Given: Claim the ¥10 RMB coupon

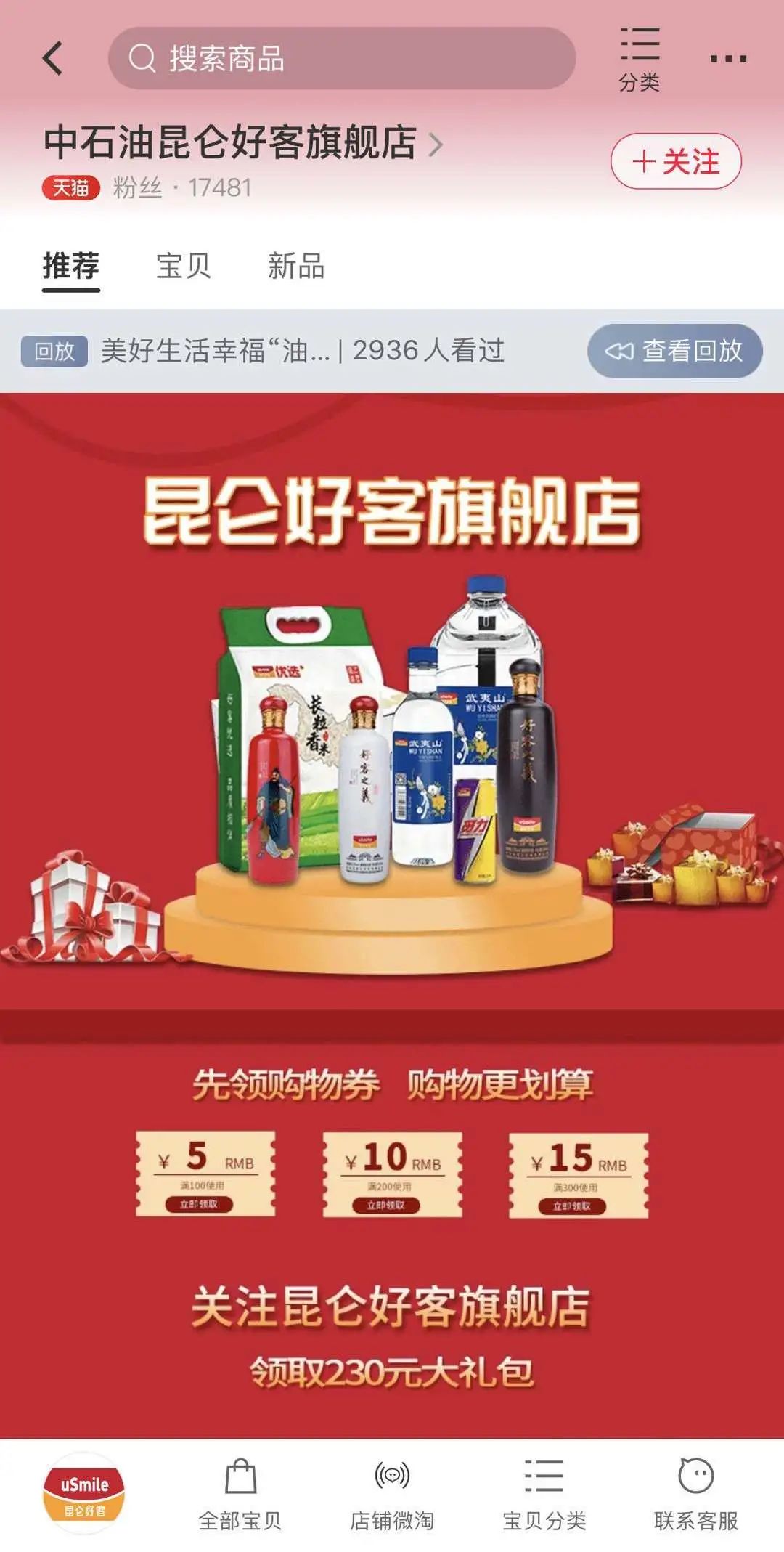Looking at the screenshot, I should pyautogui.click(x=385, y=1205).
